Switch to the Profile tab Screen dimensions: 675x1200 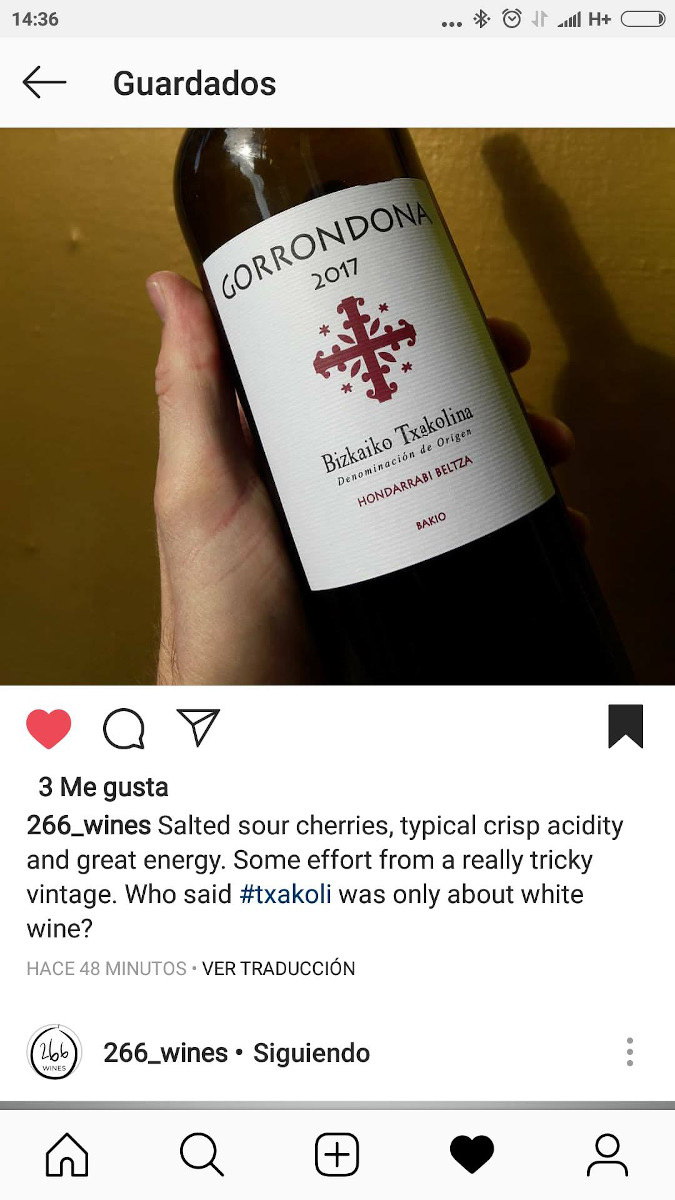coord(607,1155)
